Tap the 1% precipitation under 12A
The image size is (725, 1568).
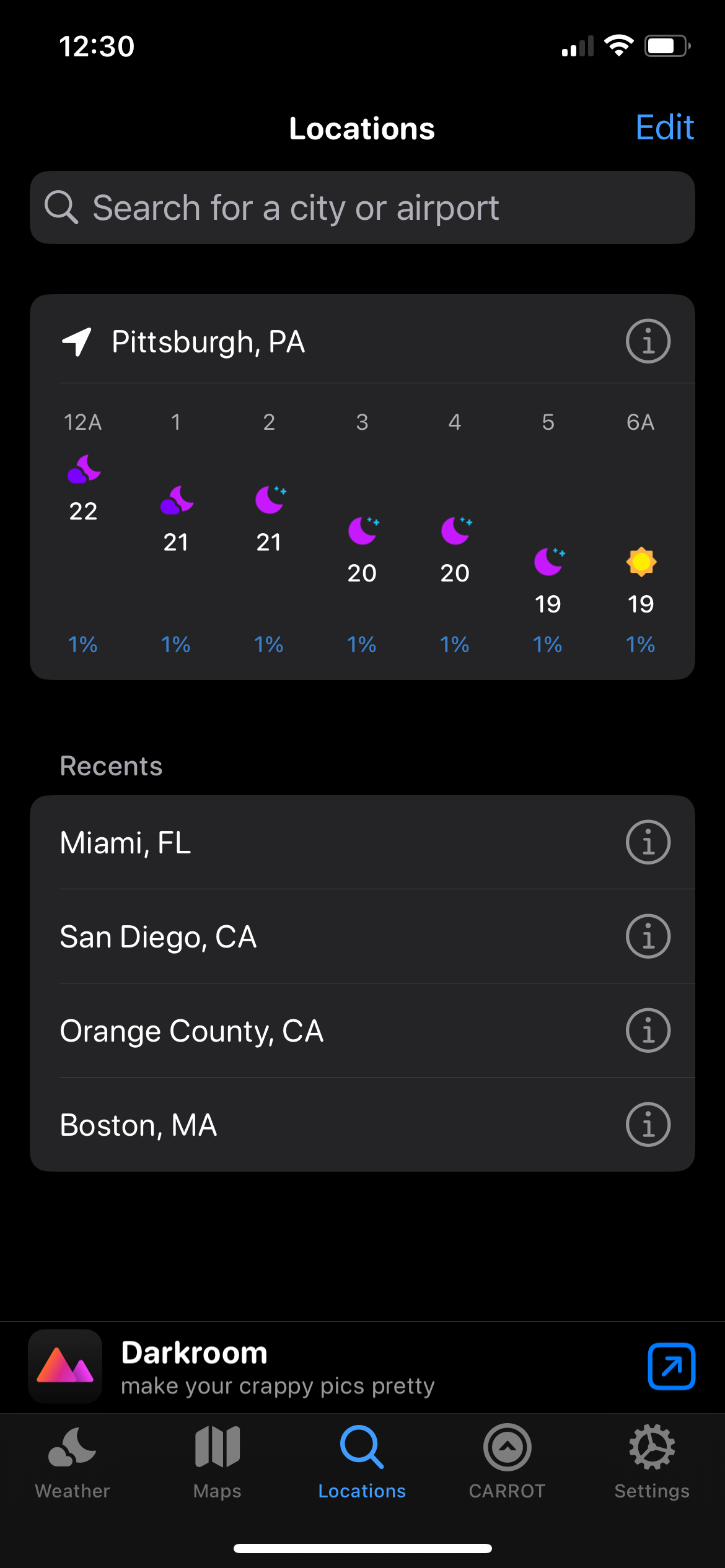click(x=82, y=644)
